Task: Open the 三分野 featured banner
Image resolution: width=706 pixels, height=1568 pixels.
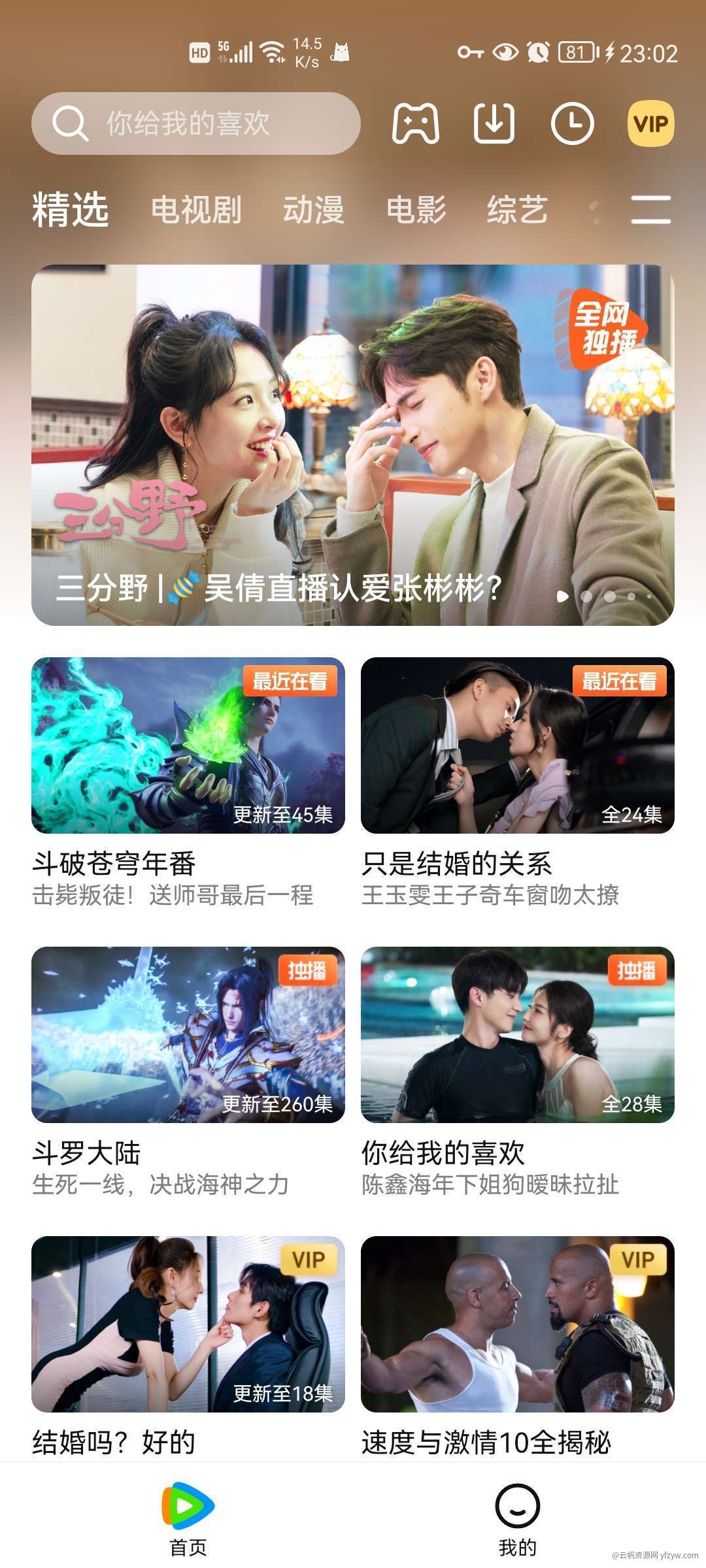Action: (x=352, y=444)
